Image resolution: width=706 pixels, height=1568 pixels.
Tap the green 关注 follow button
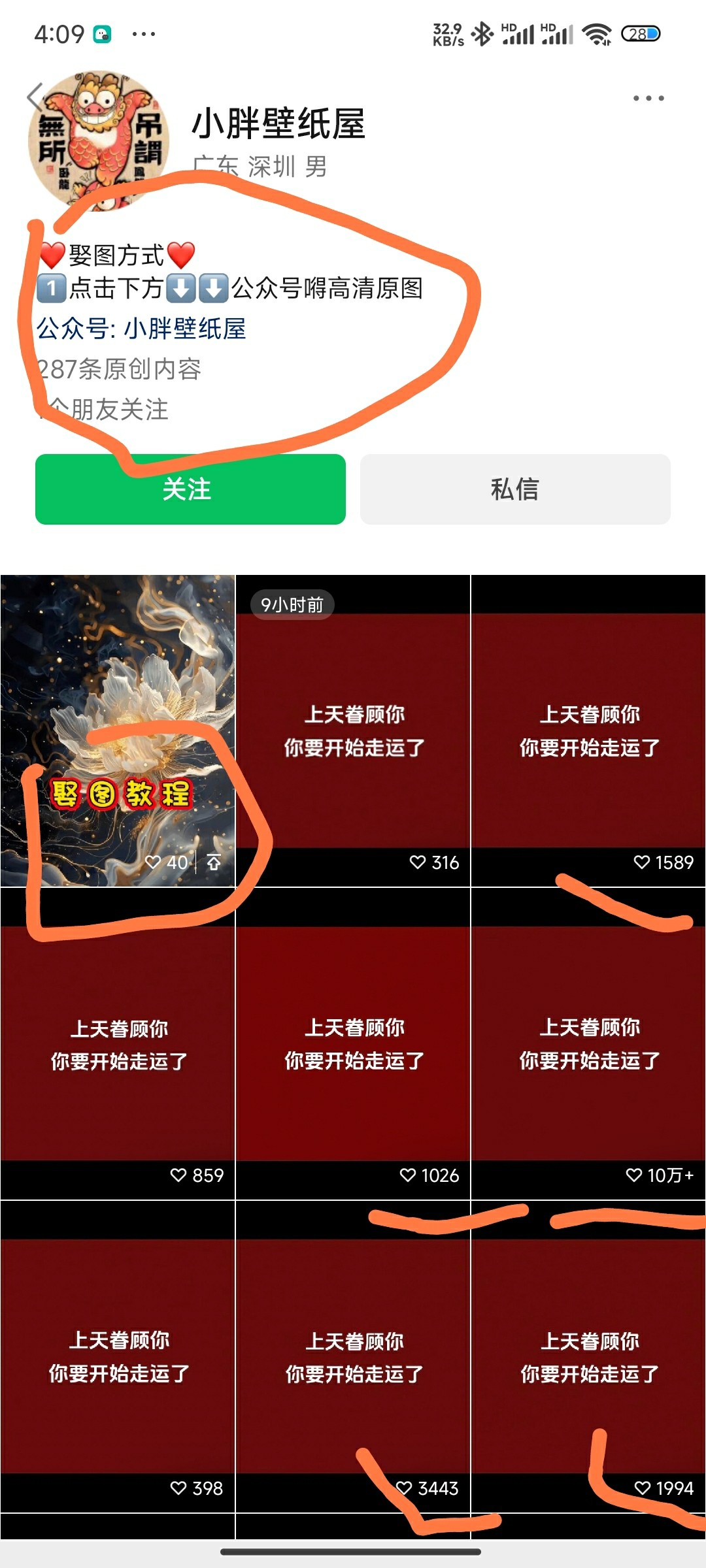[x=190, y=489]
